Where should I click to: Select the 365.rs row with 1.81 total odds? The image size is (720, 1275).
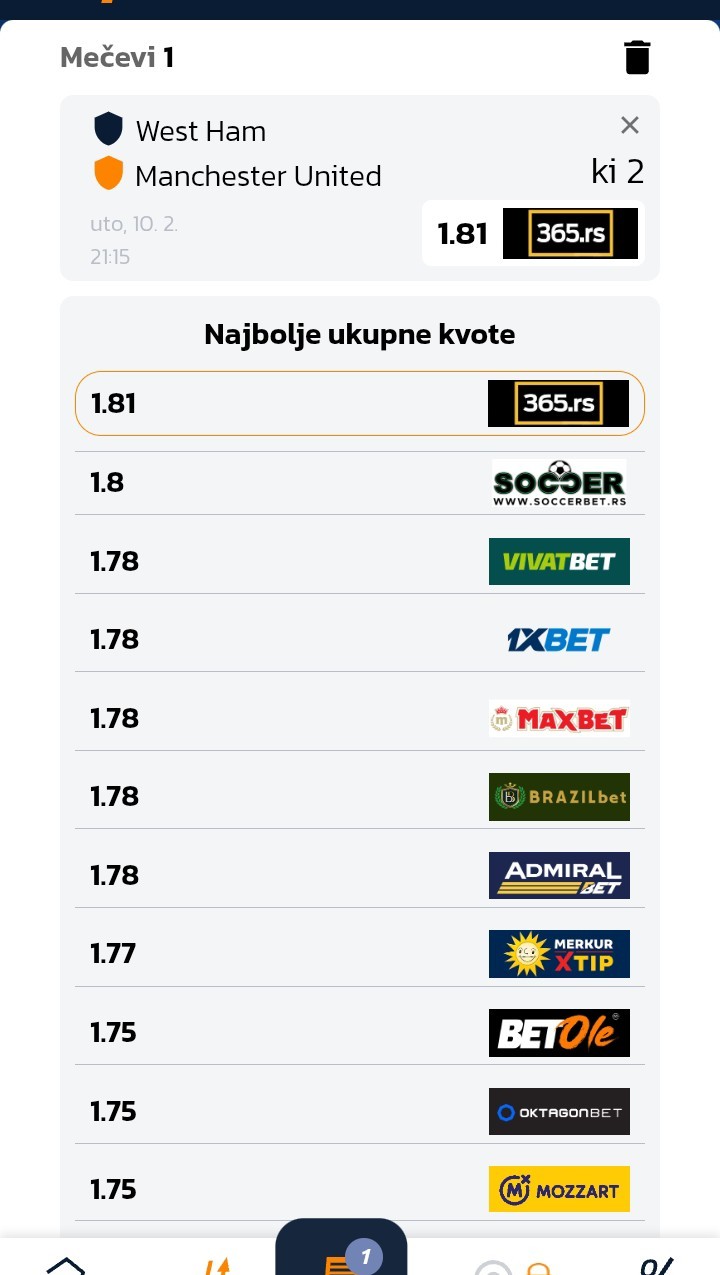tap(360, 404)
